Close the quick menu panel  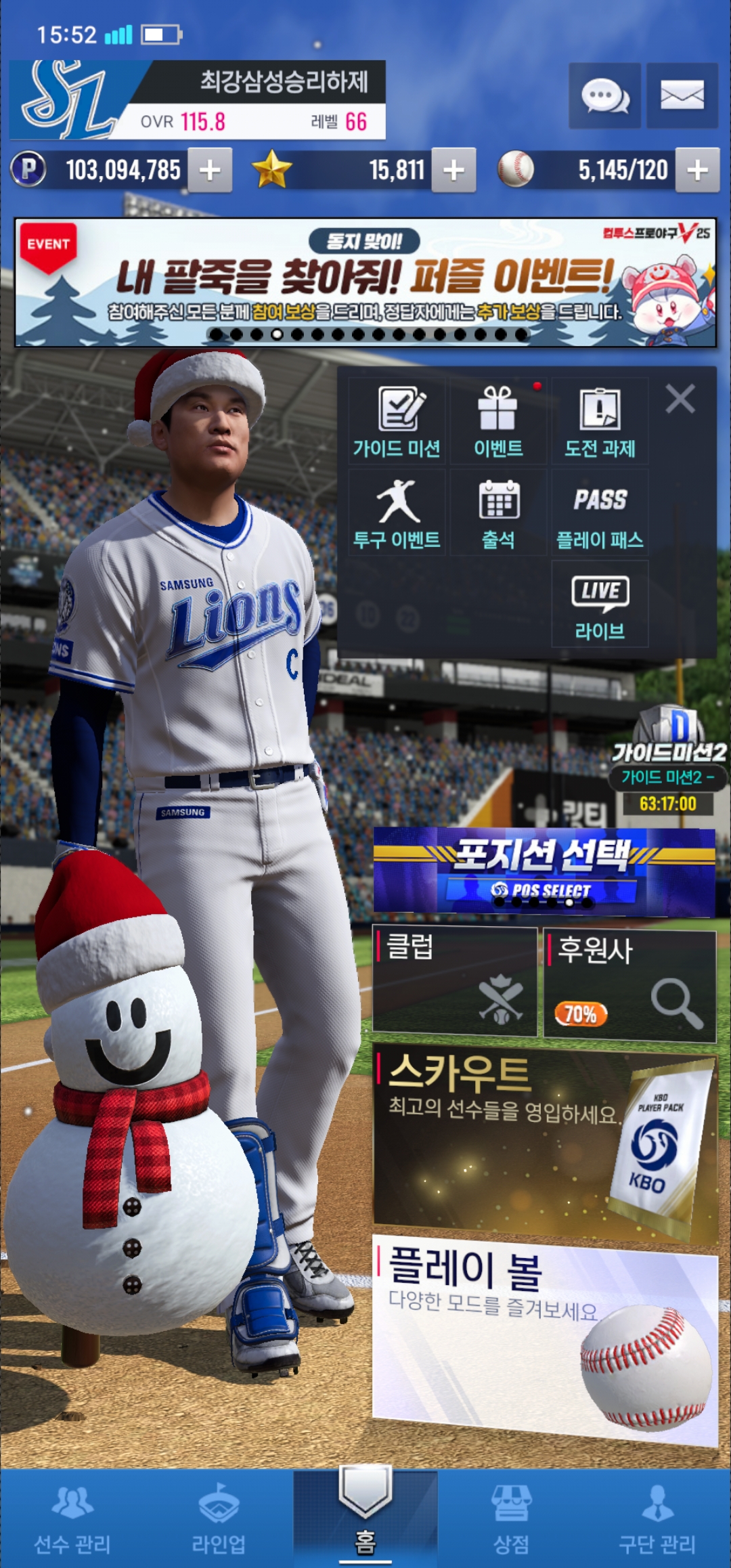pos(680,399)
